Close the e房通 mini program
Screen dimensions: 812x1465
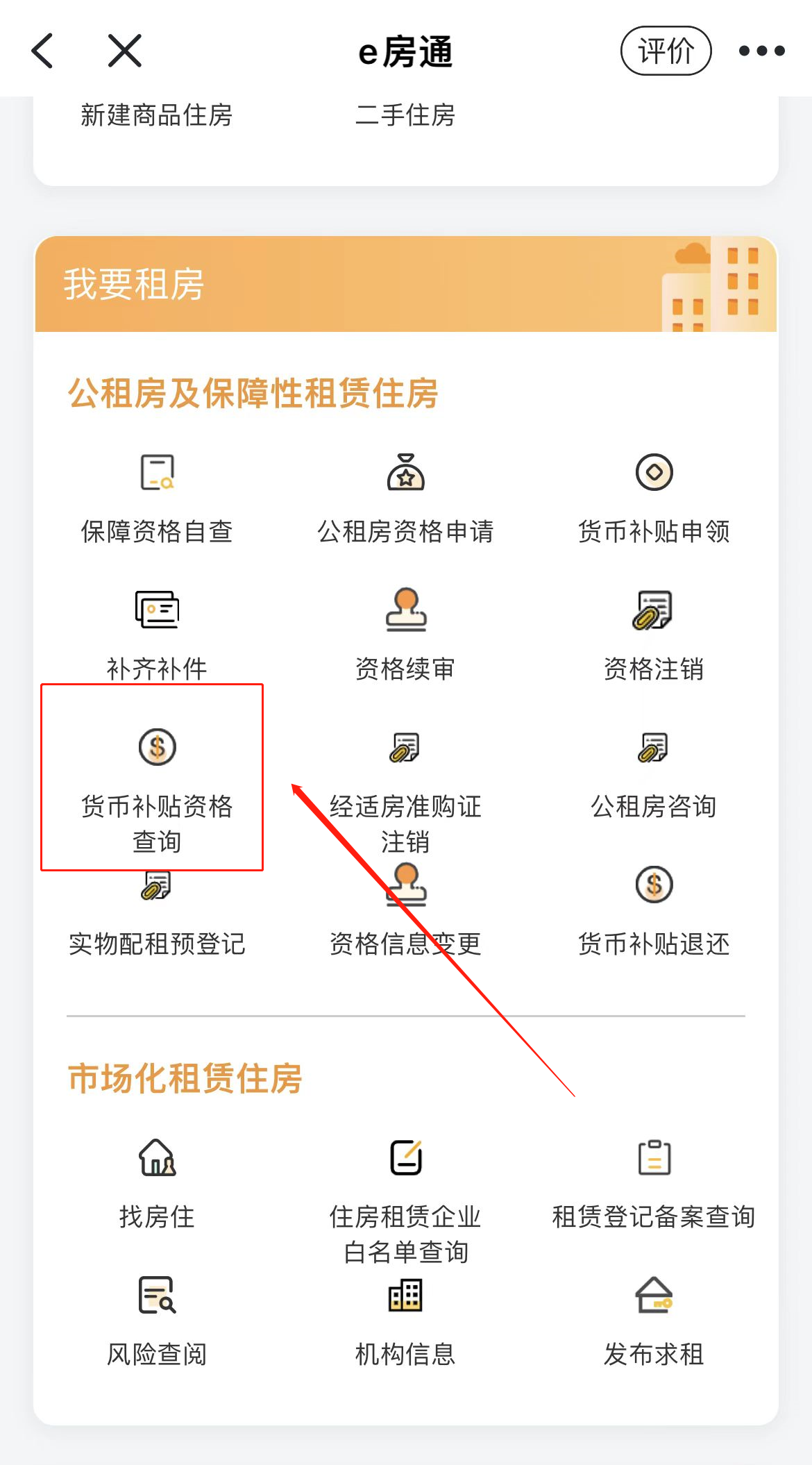click(125, 51)
